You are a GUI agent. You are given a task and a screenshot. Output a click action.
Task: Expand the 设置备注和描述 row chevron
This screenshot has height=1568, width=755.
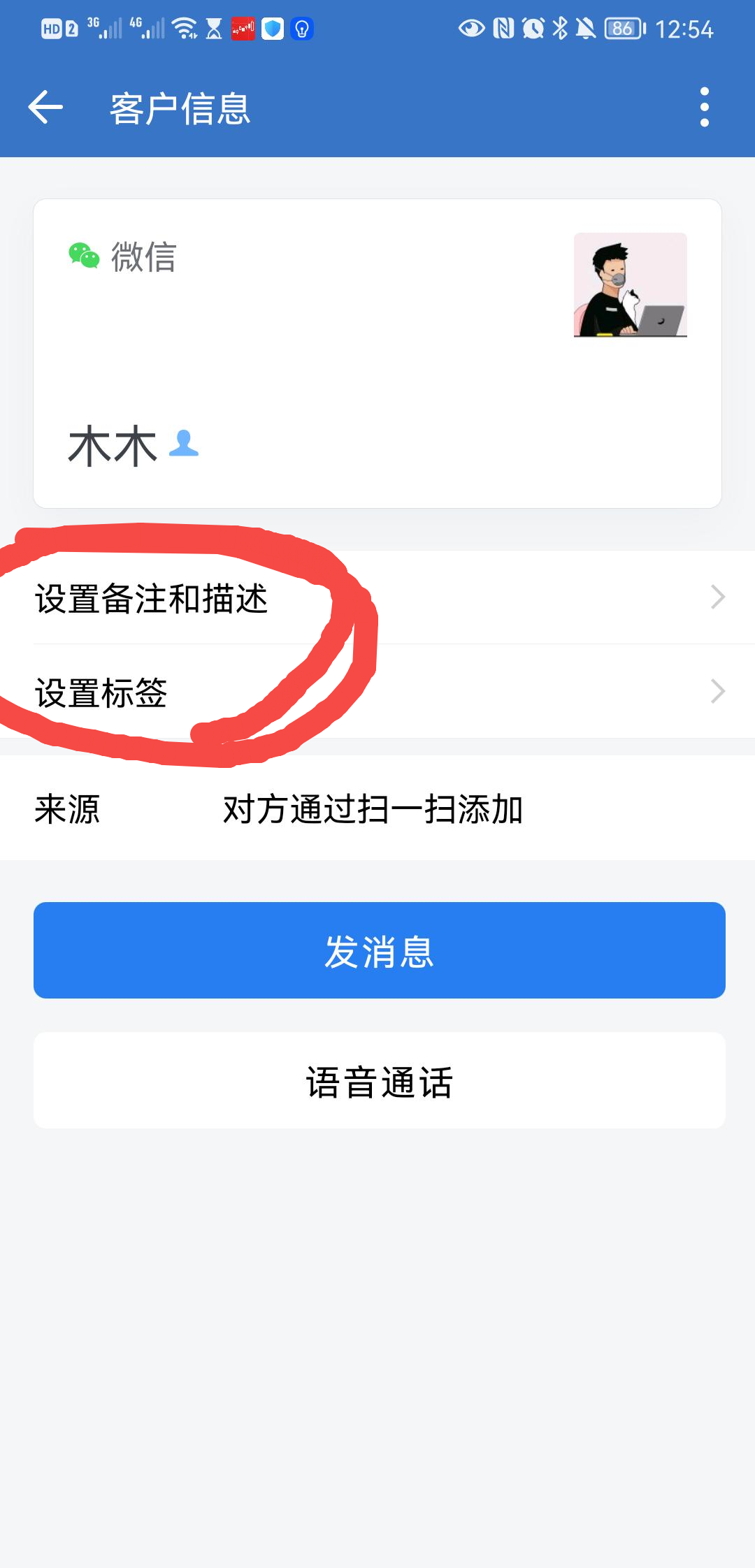[718, 597]
